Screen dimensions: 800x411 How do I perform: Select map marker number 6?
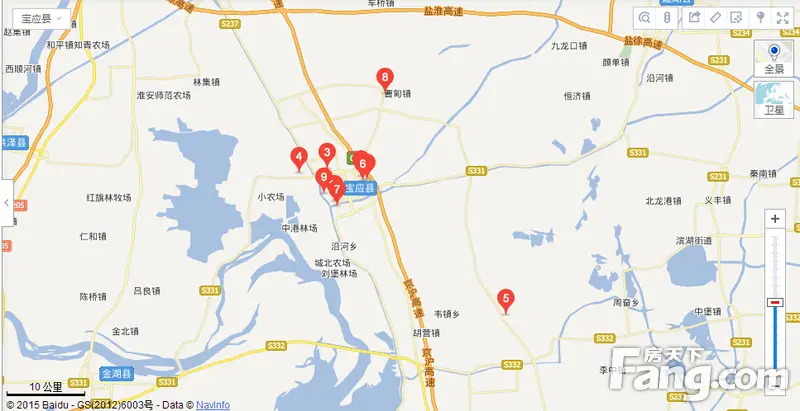(x=363, y=162)
